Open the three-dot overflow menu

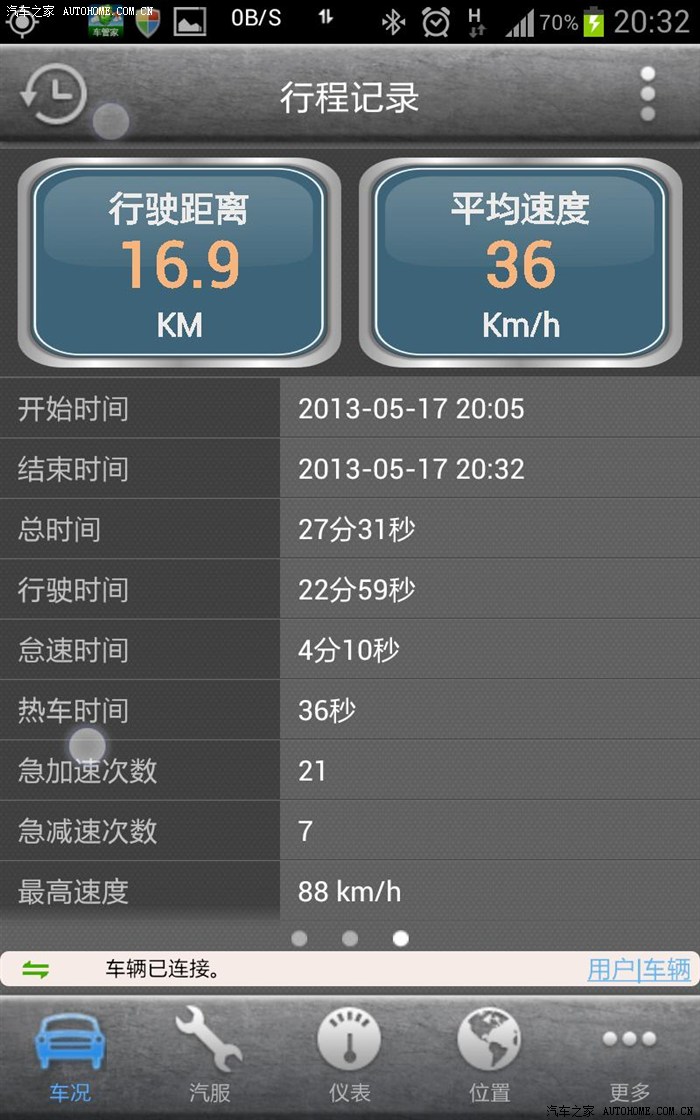pyautogui.click(x=647, y=95)
